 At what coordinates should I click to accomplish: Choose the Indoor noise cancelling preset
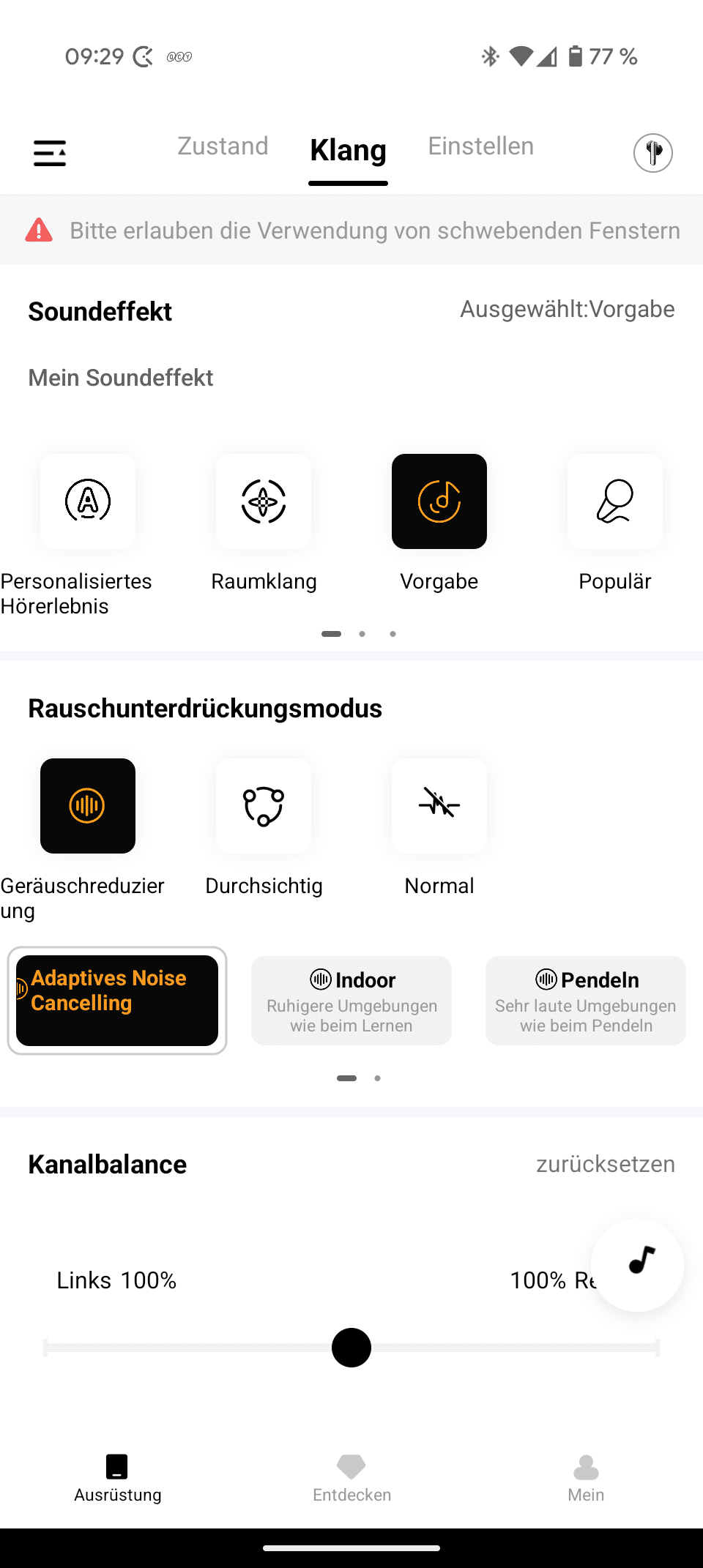(x=351, y=1000)
